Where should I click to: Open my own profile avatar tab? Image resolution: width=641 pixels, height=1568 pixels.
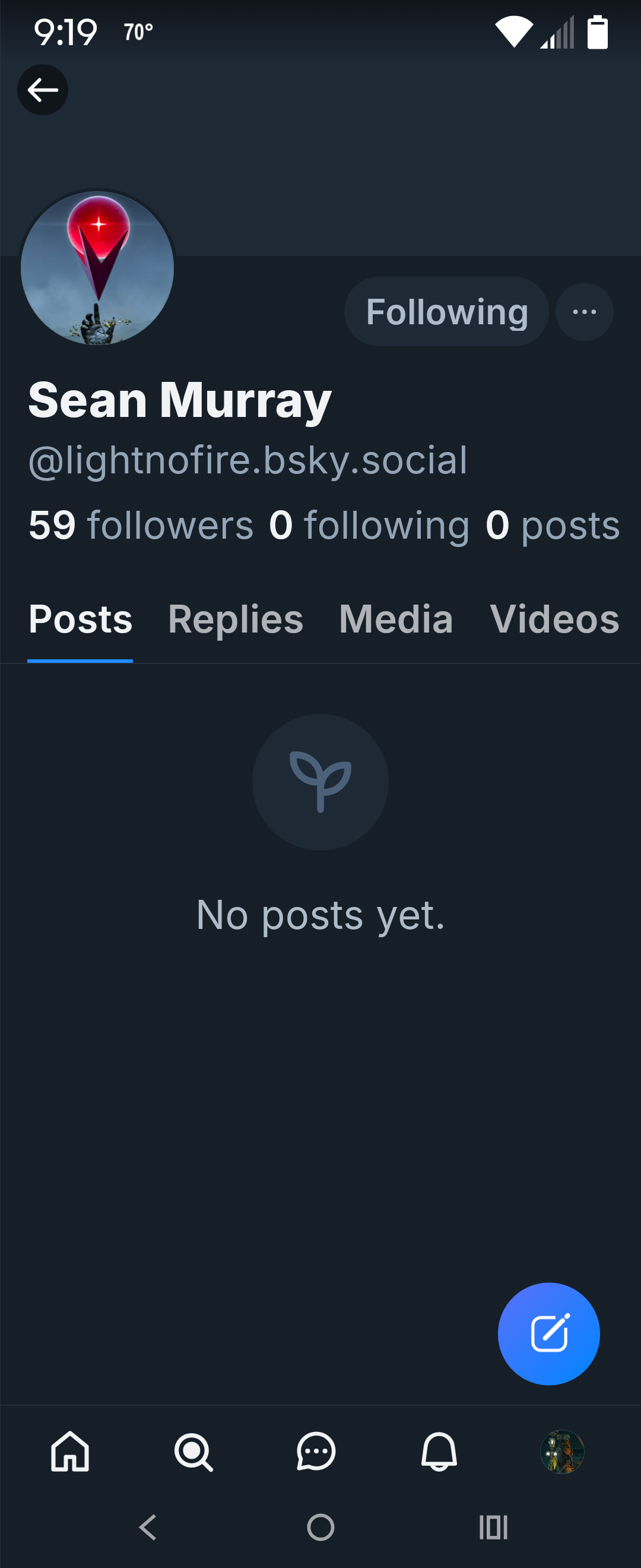pyautogui.click(x=562, y=1451)
